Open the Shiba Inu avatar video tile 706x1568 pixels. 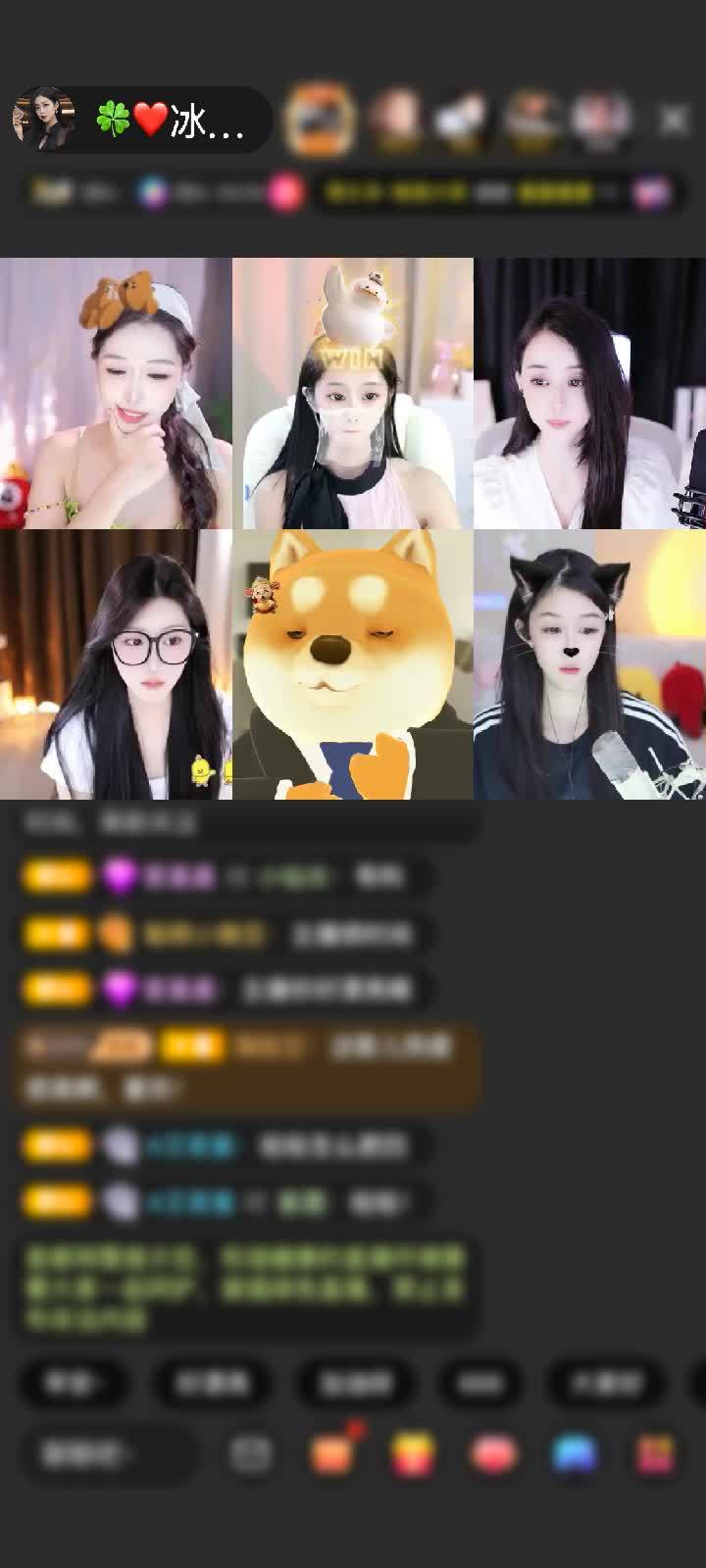pyautogui.click(x=353, y=664)
